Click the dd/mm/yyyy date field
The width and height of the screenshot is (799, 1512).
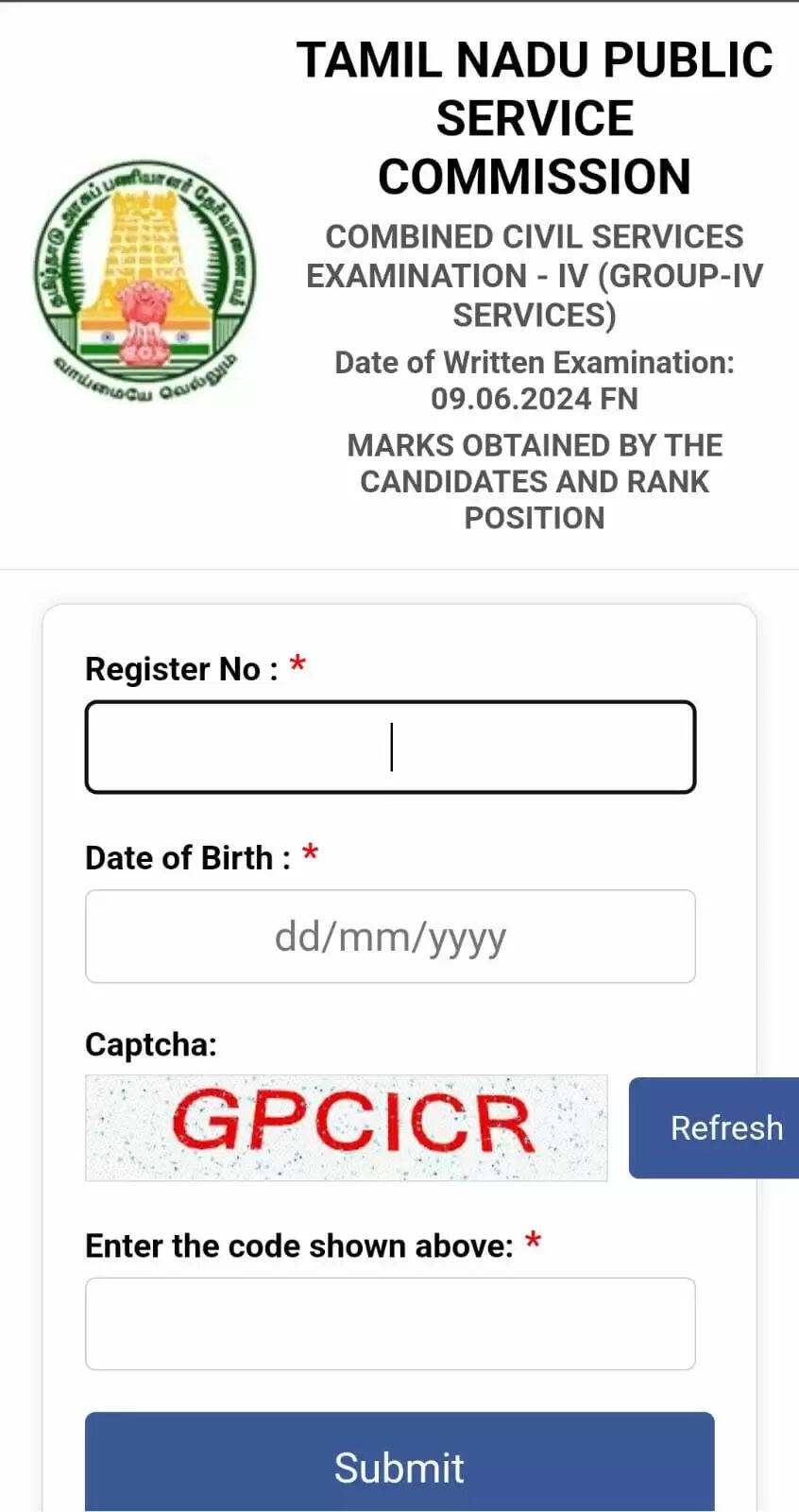(x=390, y=936)
